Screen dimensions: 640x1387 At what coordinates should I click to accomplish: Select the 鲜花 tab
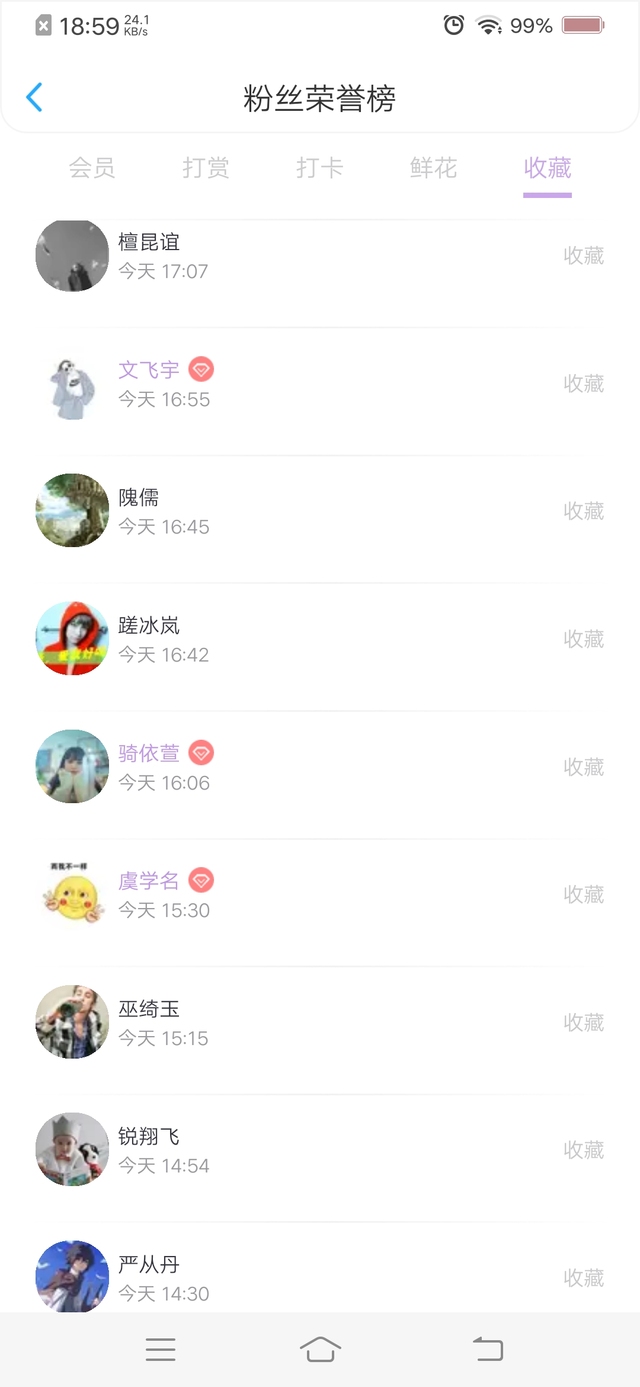434,168
